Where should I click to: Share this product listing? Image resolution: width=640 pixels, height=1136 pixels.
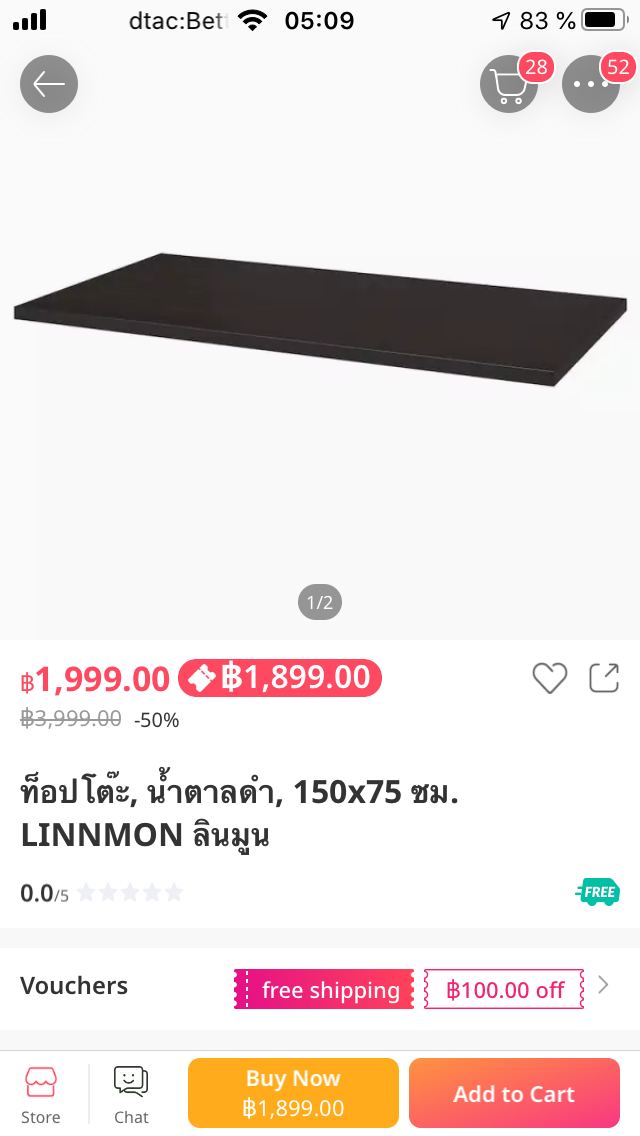604,678
